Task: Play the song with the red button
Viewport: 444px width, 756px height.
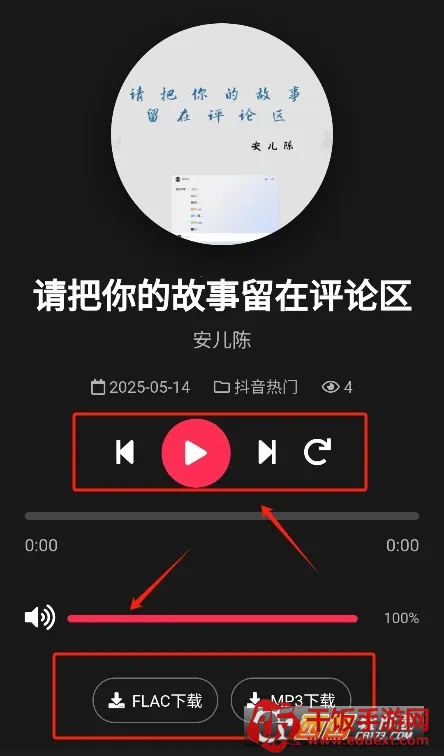Action: click(x=196, y=453)
